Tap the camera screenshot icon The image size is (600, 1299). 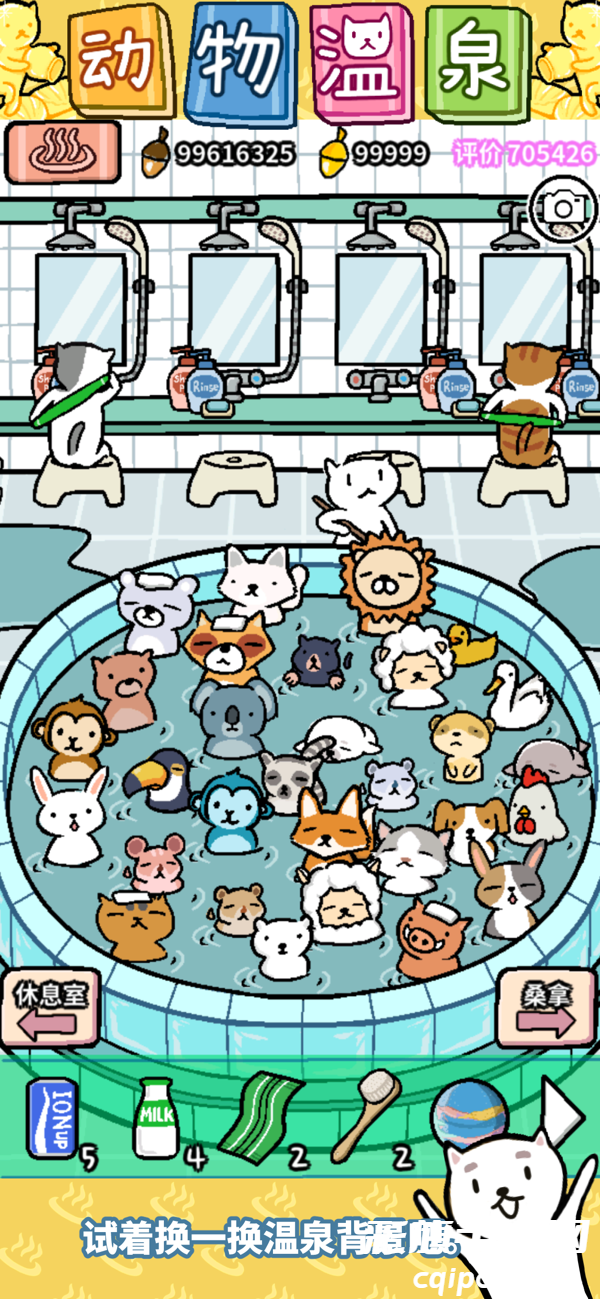[563, 208]
